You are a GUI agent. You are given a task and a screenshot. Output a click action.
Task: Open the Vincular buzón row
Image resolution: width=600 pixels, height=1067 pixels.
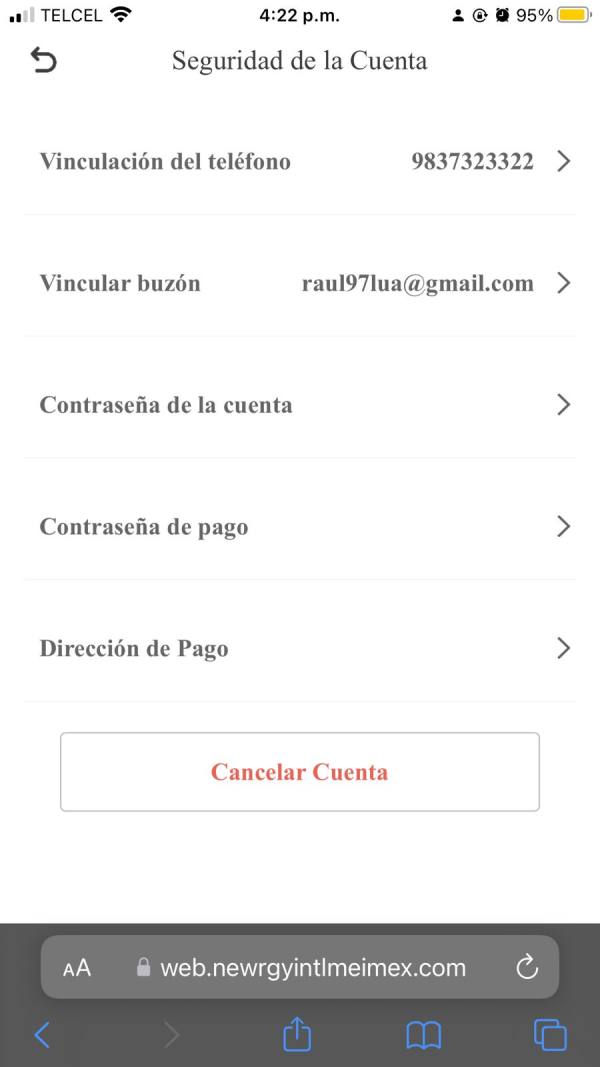[300, 283]
